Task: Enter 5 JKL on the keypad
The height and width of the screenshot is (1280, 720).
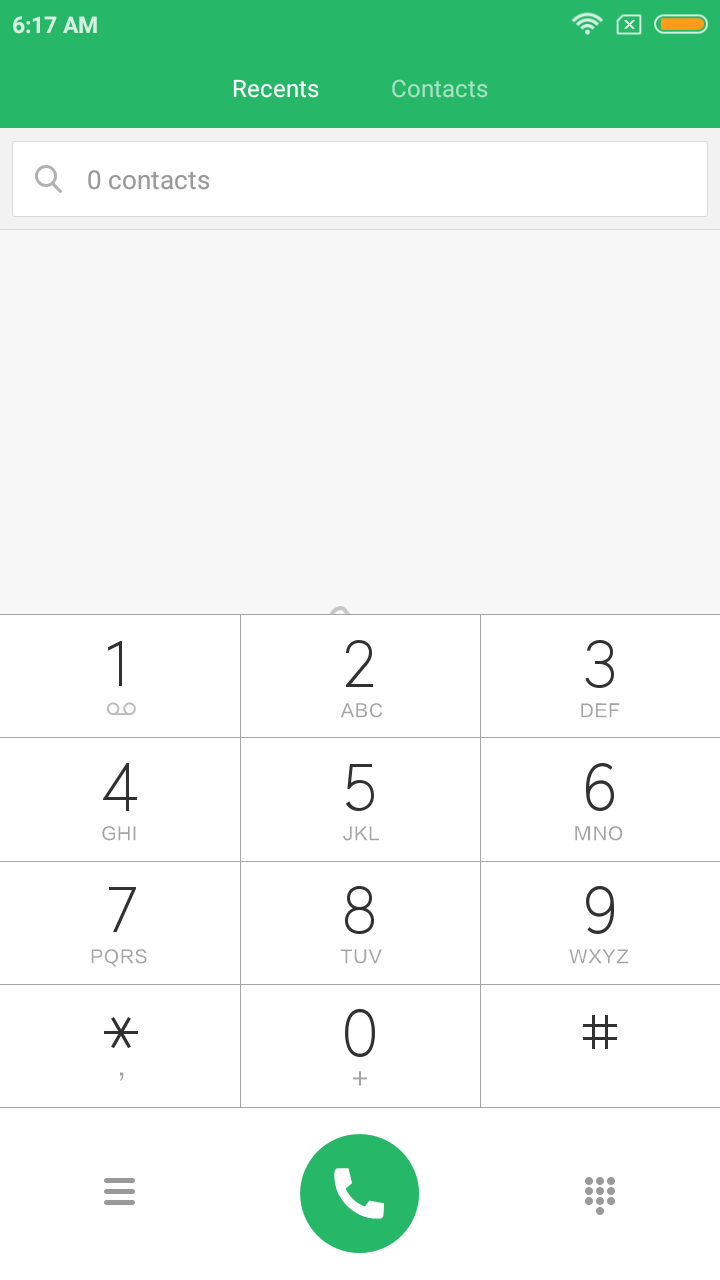Action: coord(360,800)
